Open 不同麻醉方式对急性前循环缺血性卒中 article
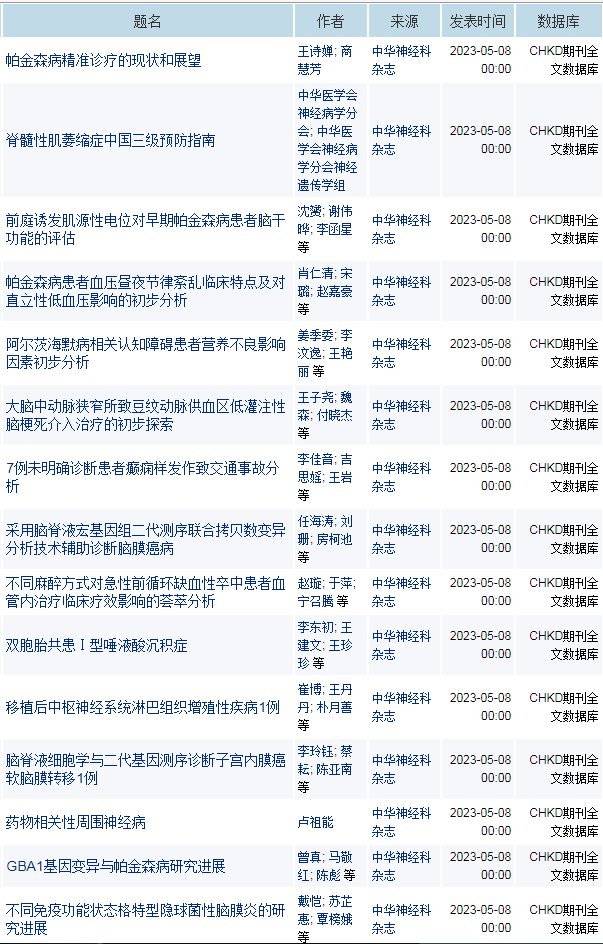 coord(145,591)
